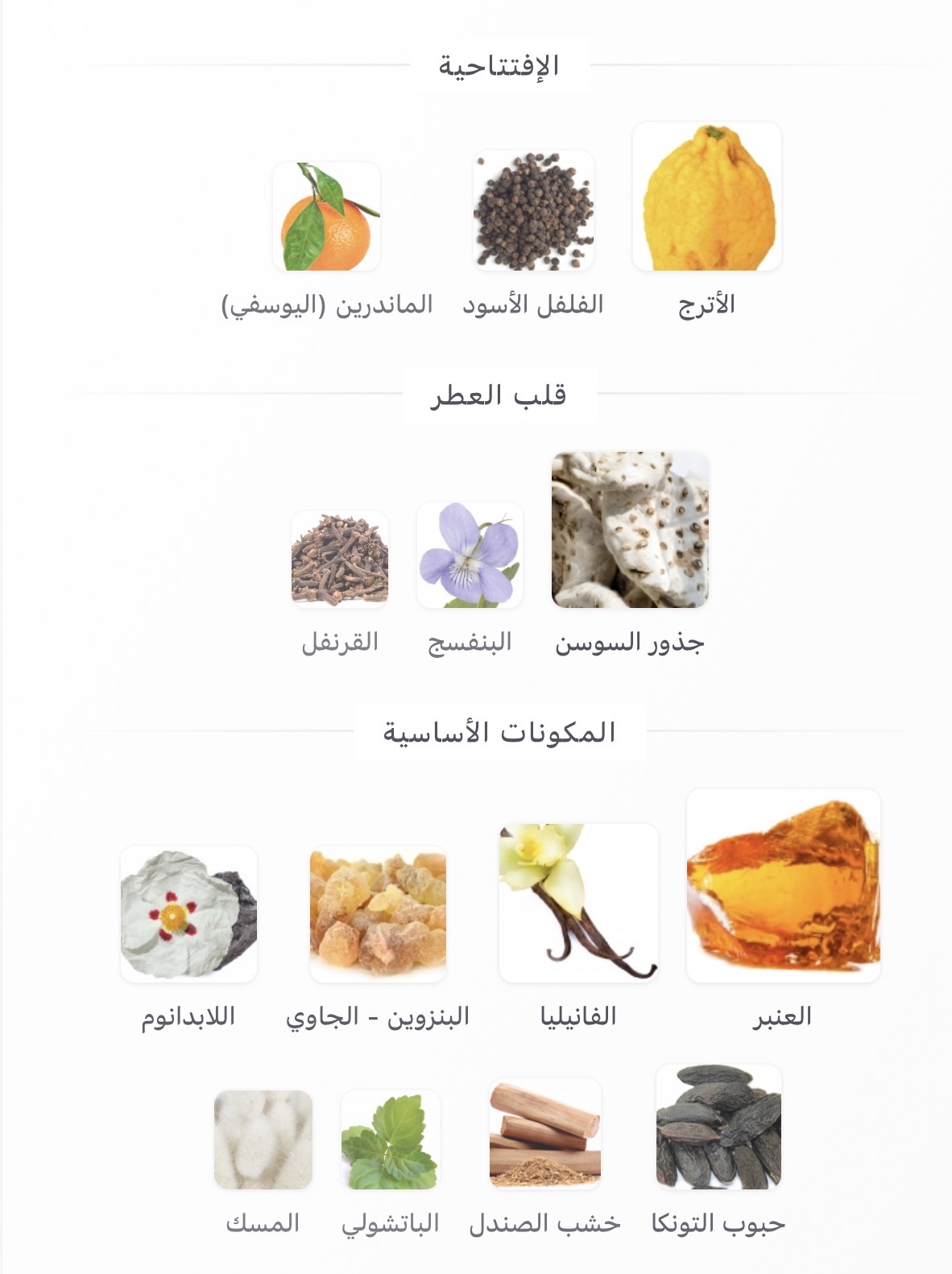Open the violet (البنفسج) note
The image size is (952, 1274).
470,556
